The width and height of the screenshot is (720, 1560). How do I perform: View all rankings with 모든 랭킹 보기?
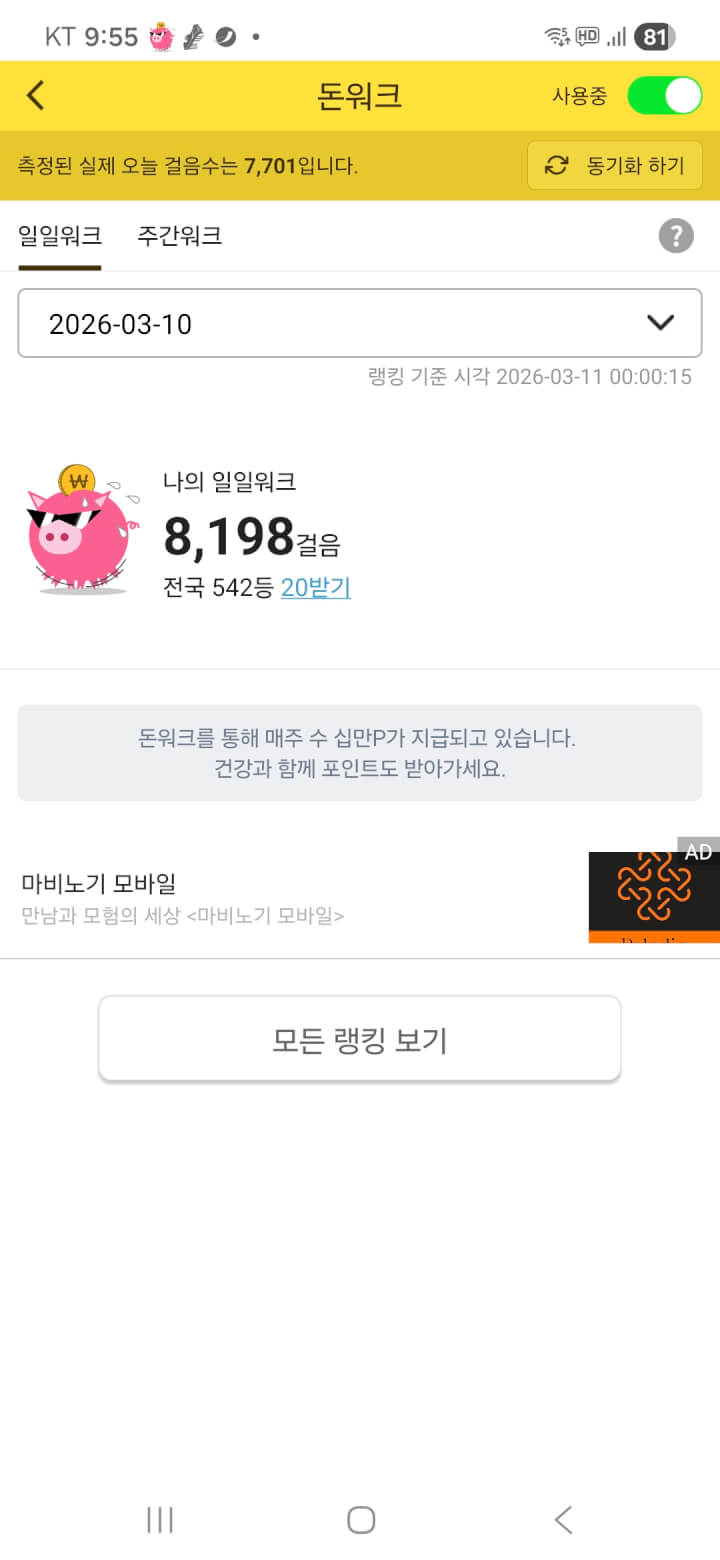tap(360, 1040)
